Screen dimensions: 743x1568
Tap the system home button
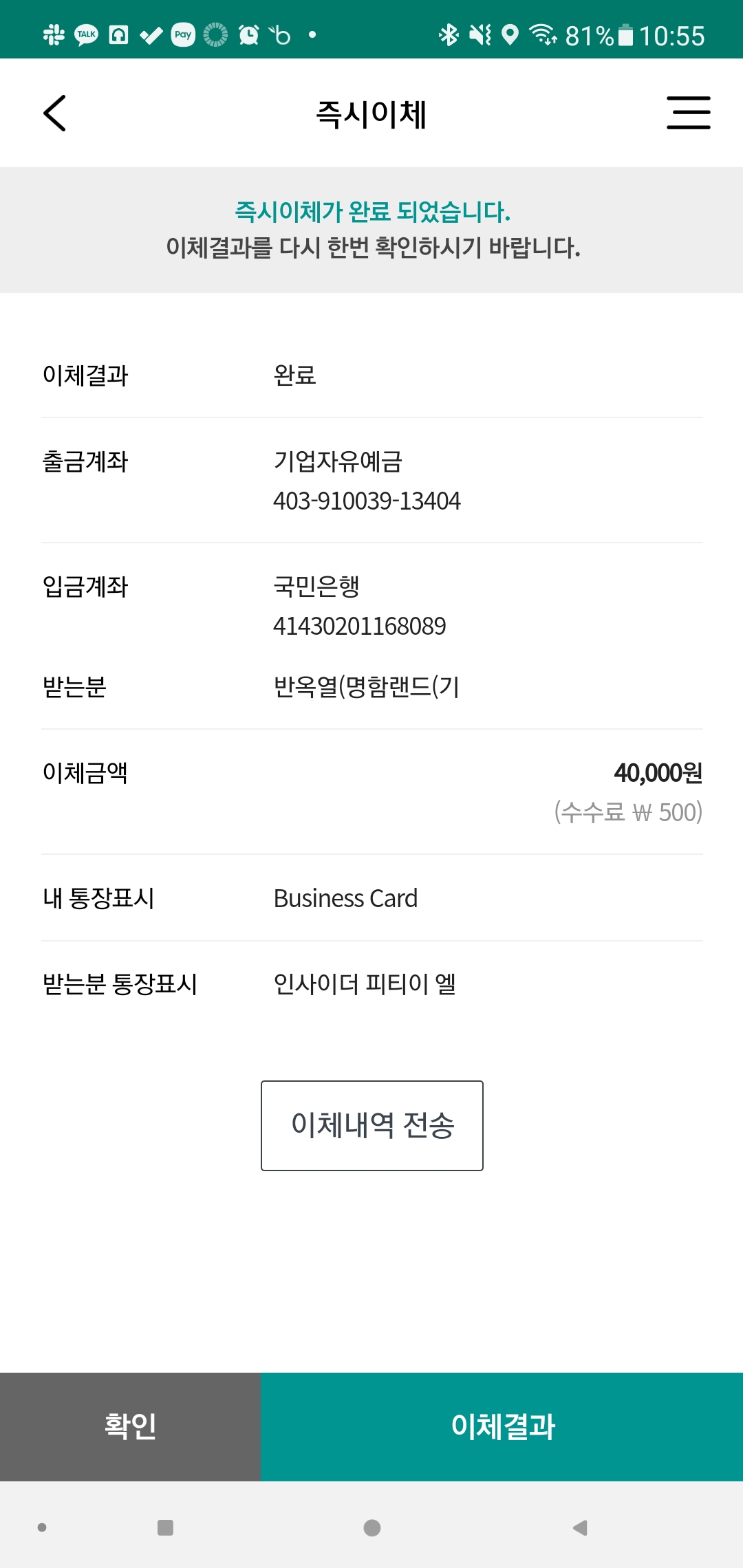(x=371, y=1527)
